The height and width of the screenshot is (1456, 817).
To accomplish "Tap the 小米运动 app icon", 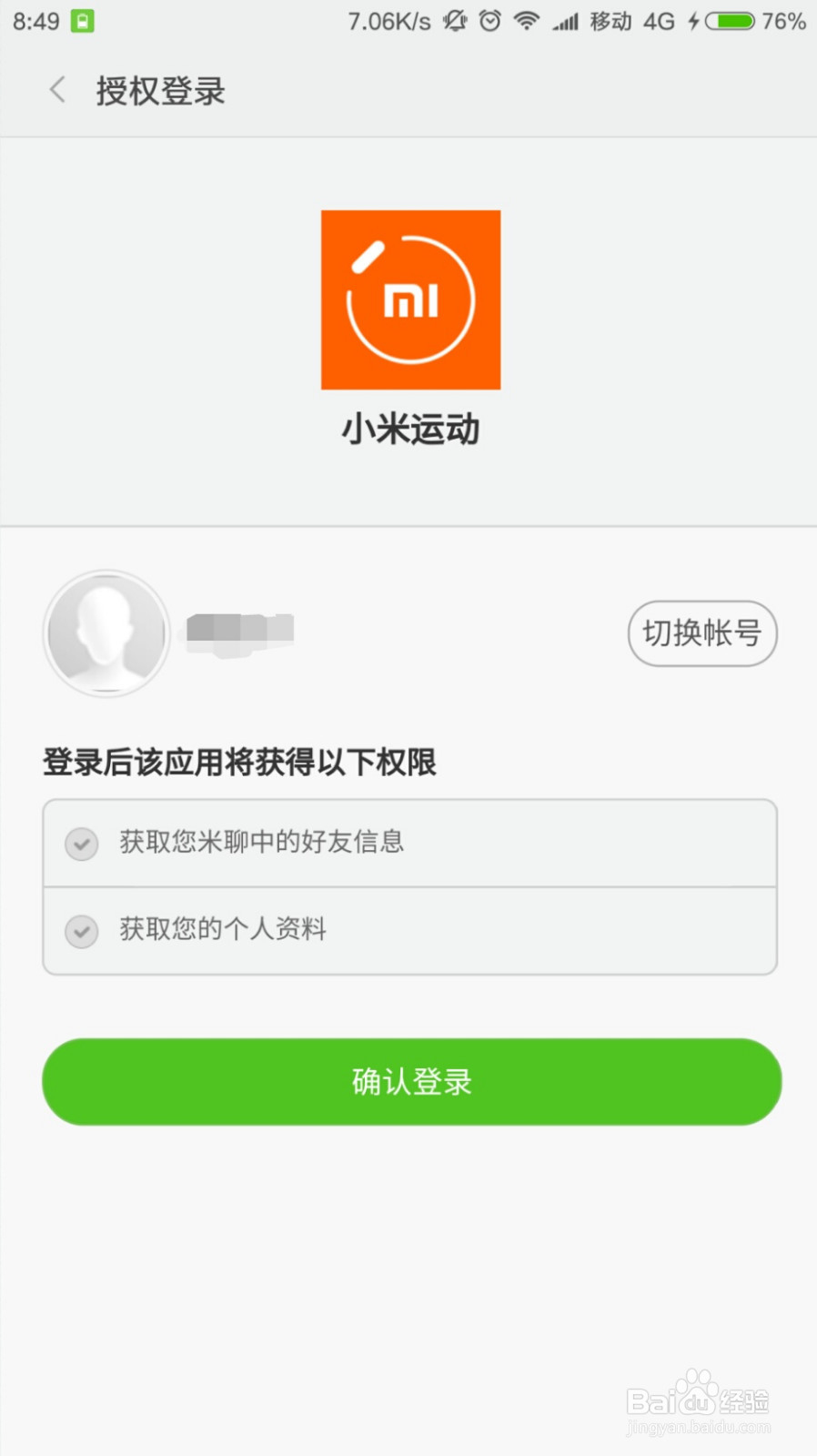I will (x=409, y=298).
